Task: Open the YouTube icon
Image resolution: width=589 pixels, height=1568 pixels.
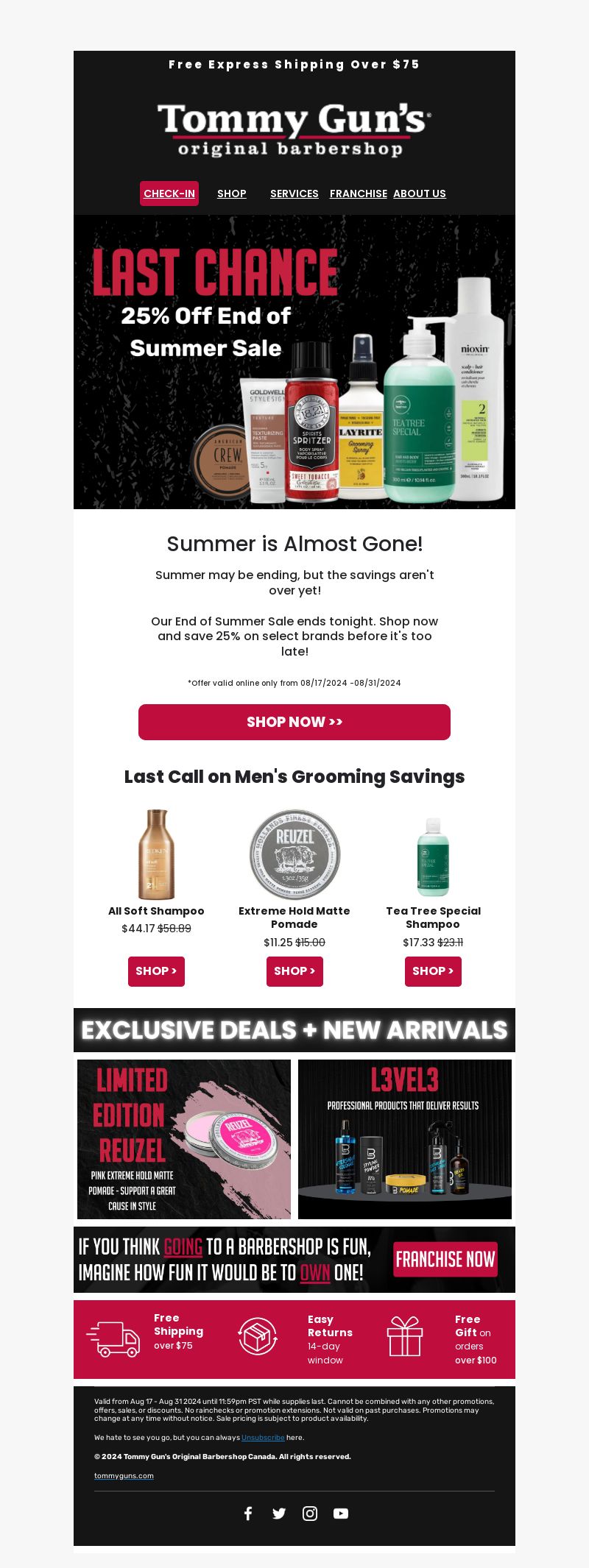Action: (x=341, y=1513)
